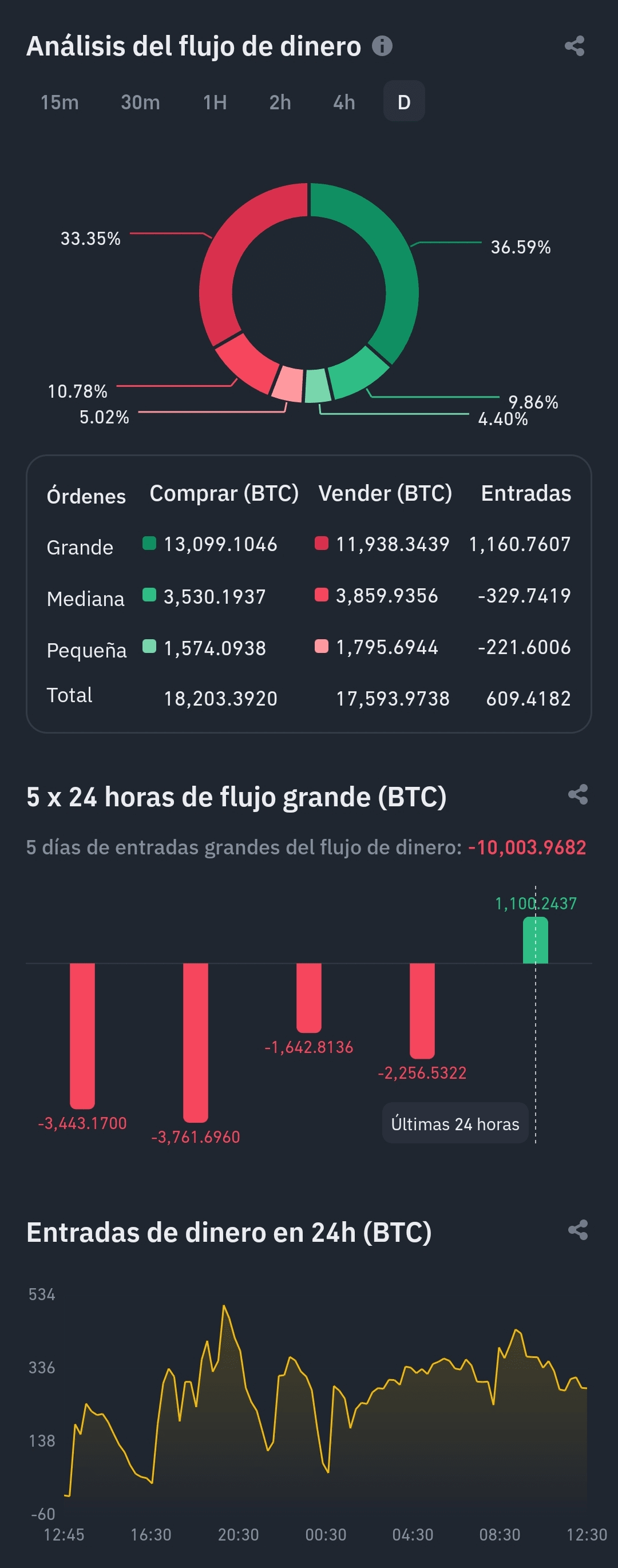
Task: Select the 30m timeframe
Action: coord(140,102)
